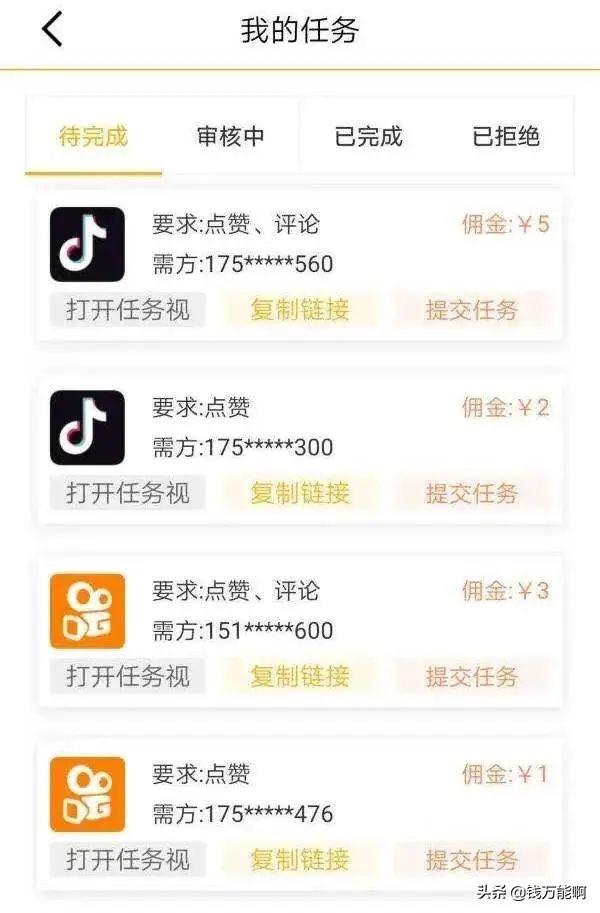600x913 pixels.
Task: Submit the 175*****476 task
Action: [x=472, y=860]
